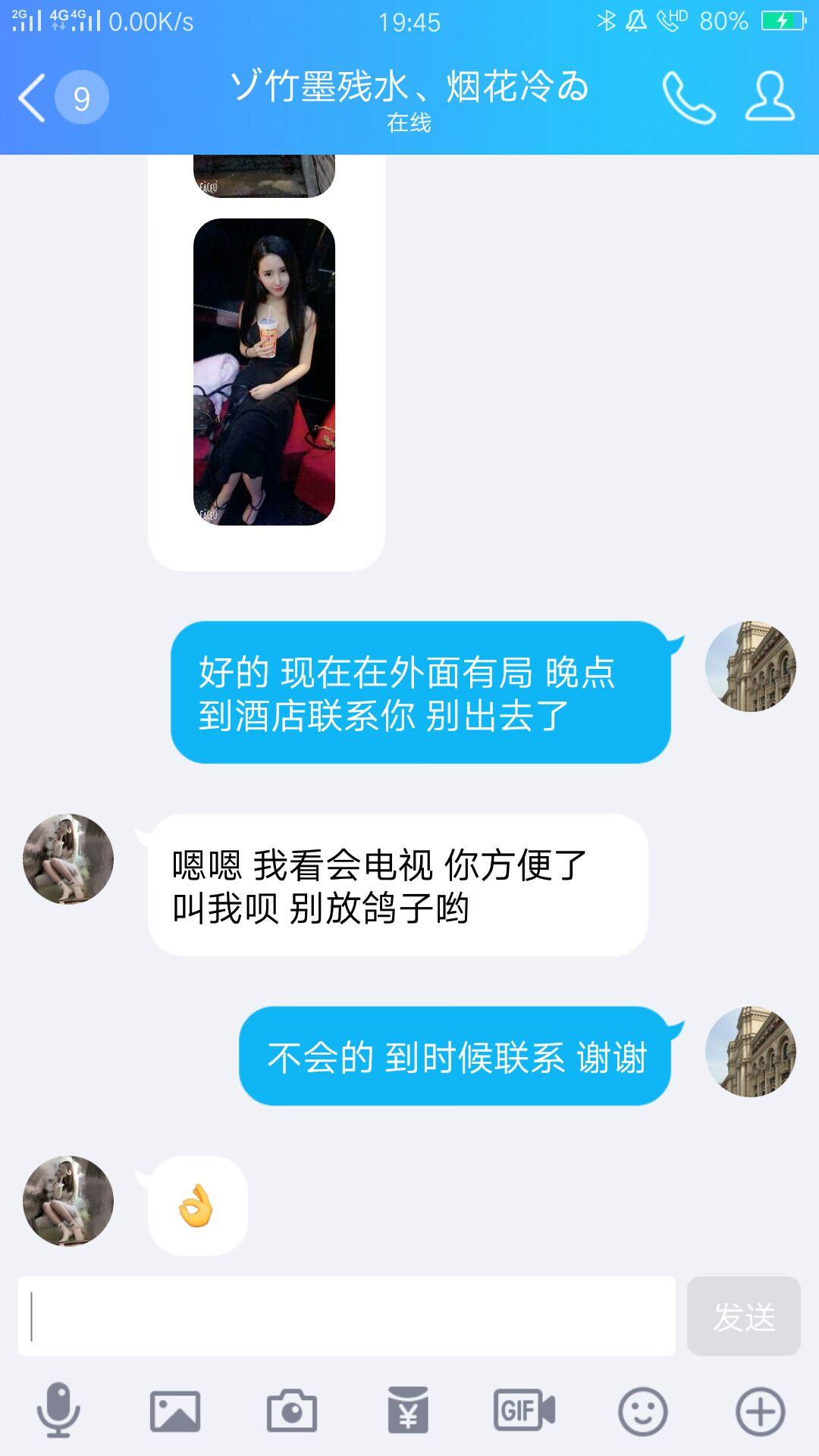
Task: Record a voice message with microphone
Action: coord(58,1411)
